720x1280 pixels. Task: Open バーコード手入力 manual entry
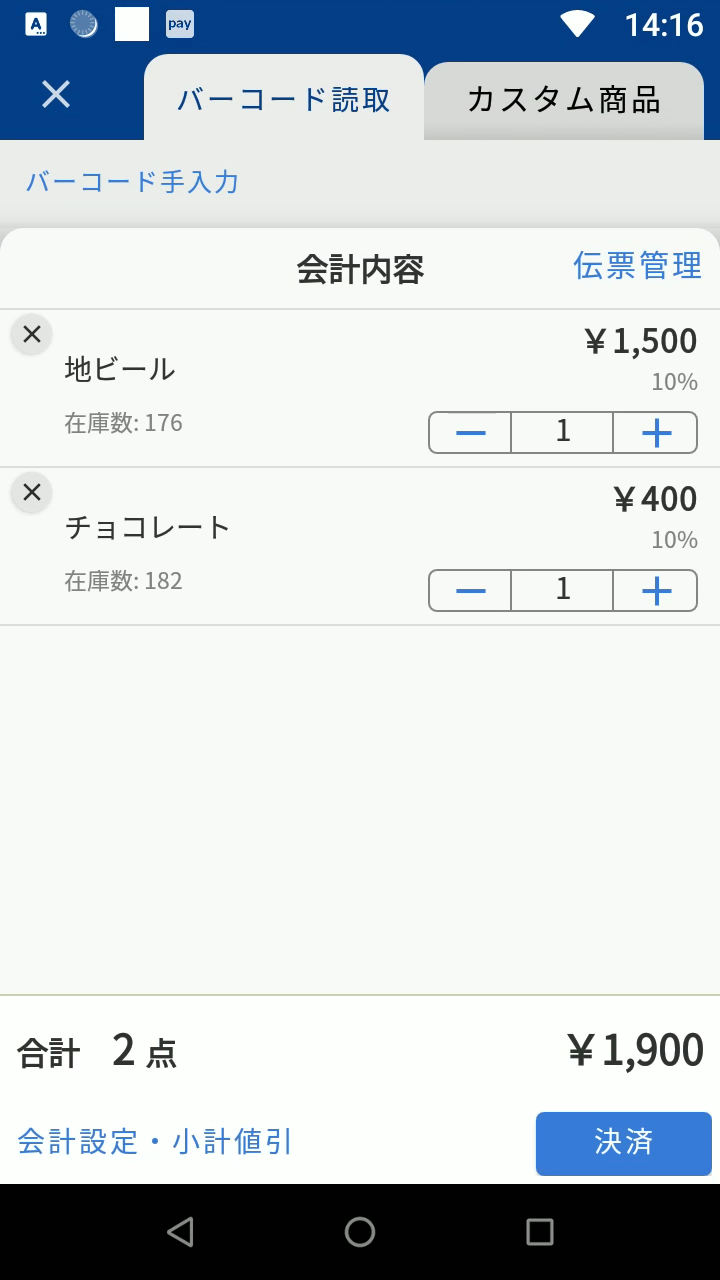[x=132, y=182]
